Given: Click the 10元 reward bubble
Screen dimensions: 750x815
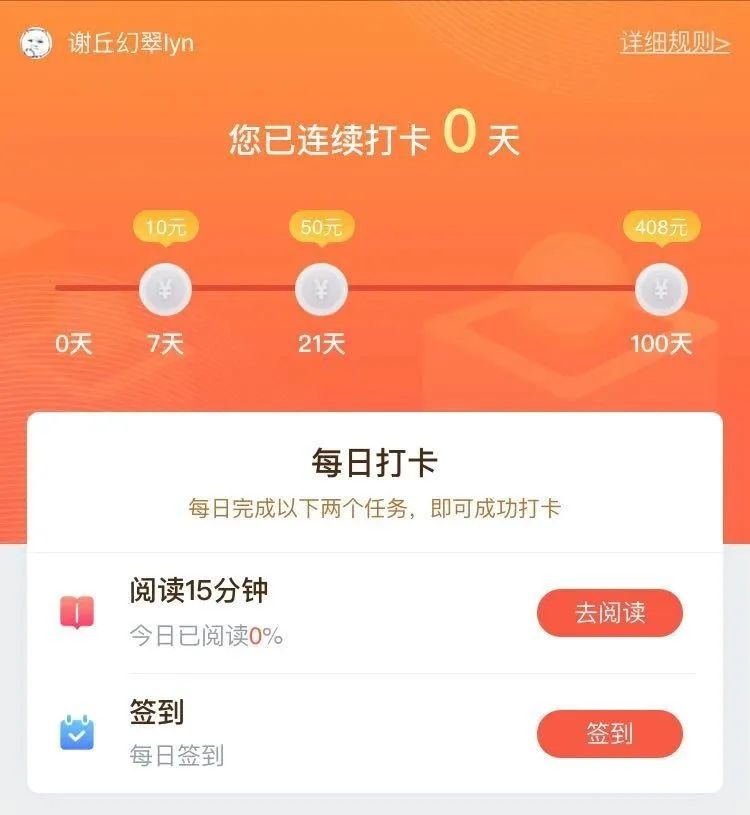Looking at the screenshot, I should 166,225.
